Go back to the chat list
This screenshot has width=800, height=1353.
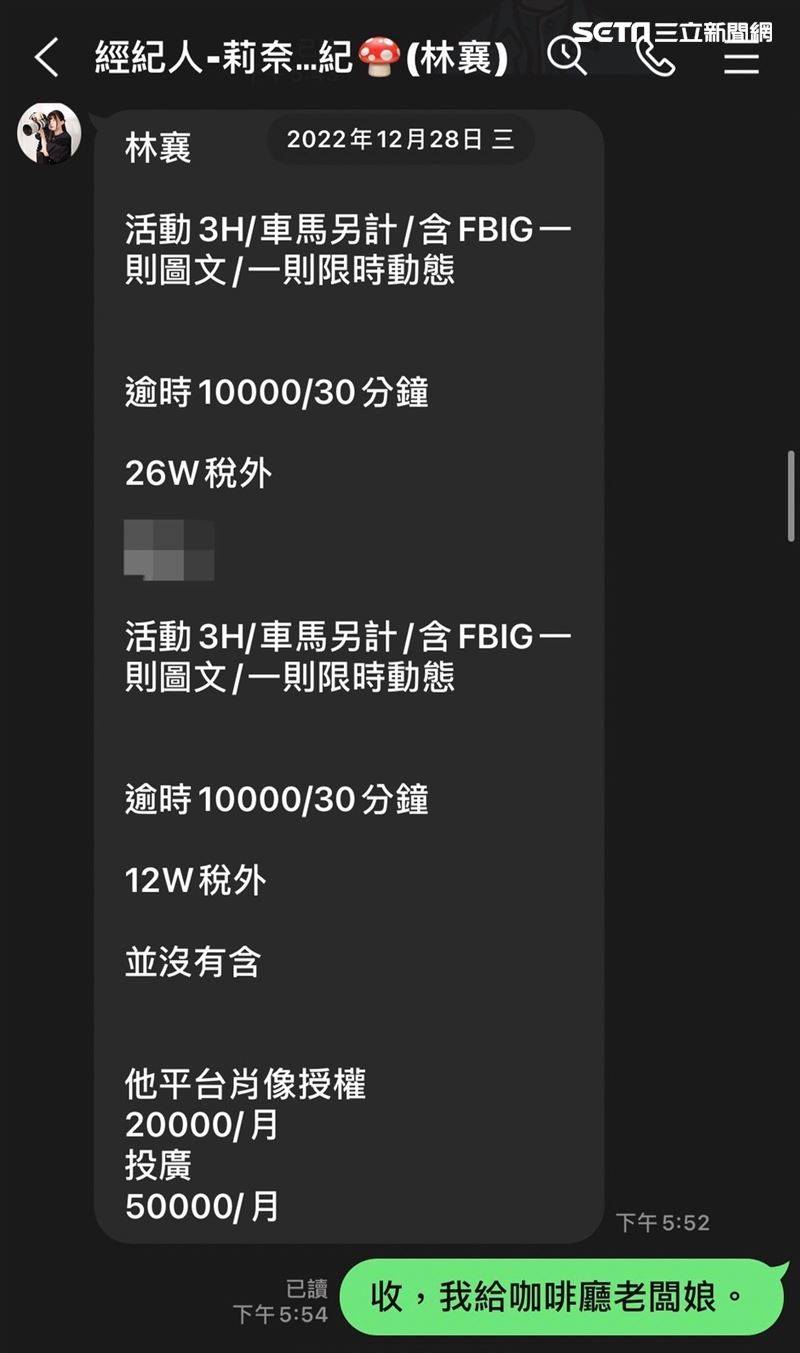click(x=46, y=58)
